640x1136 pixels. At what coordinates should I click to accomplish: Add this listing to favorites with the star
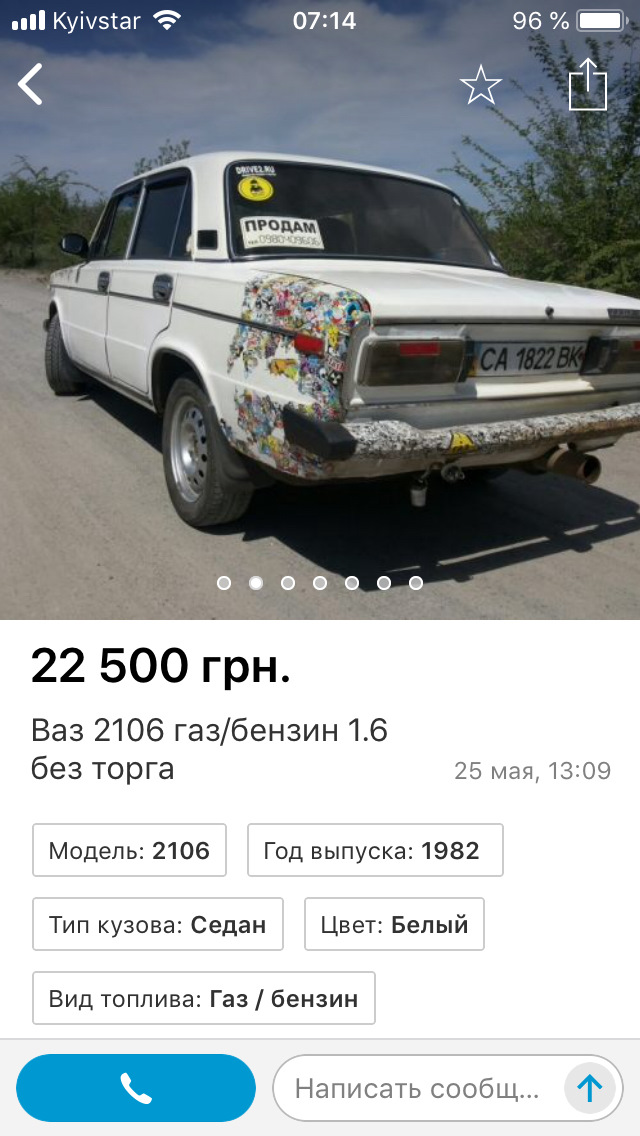480,86
